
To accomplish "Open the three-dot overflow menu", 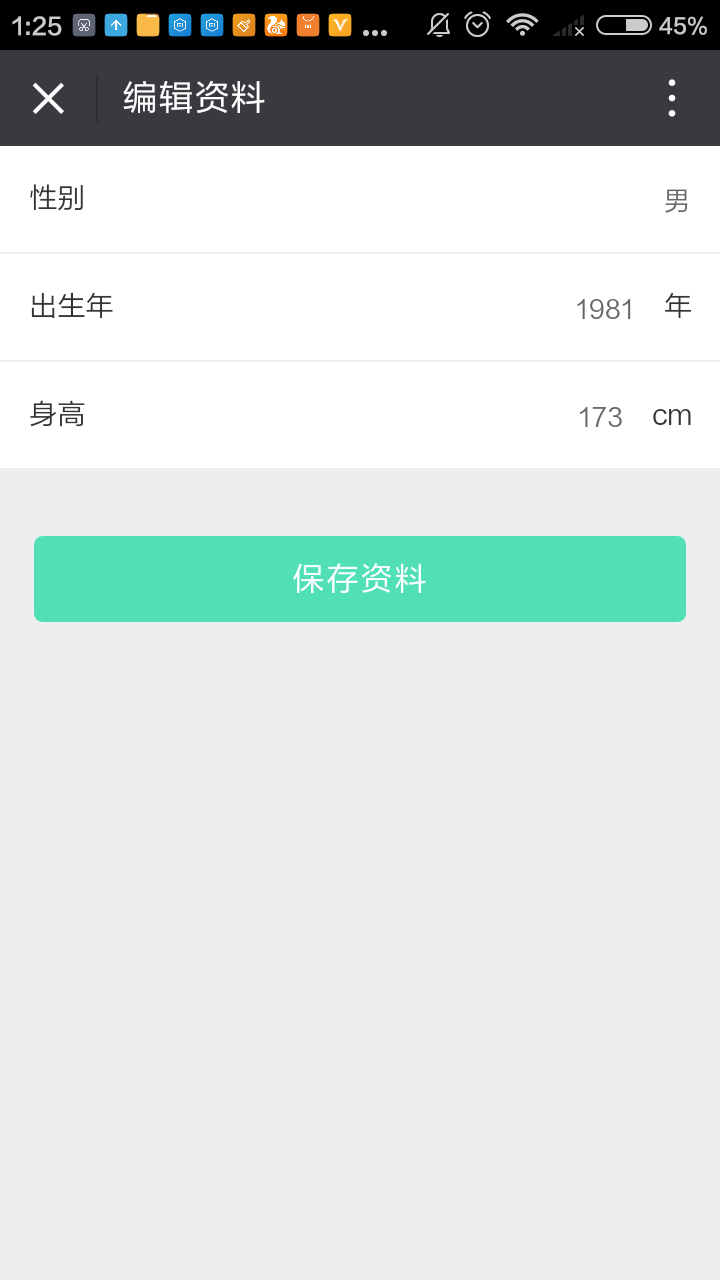I will click(x=671, y=98).
